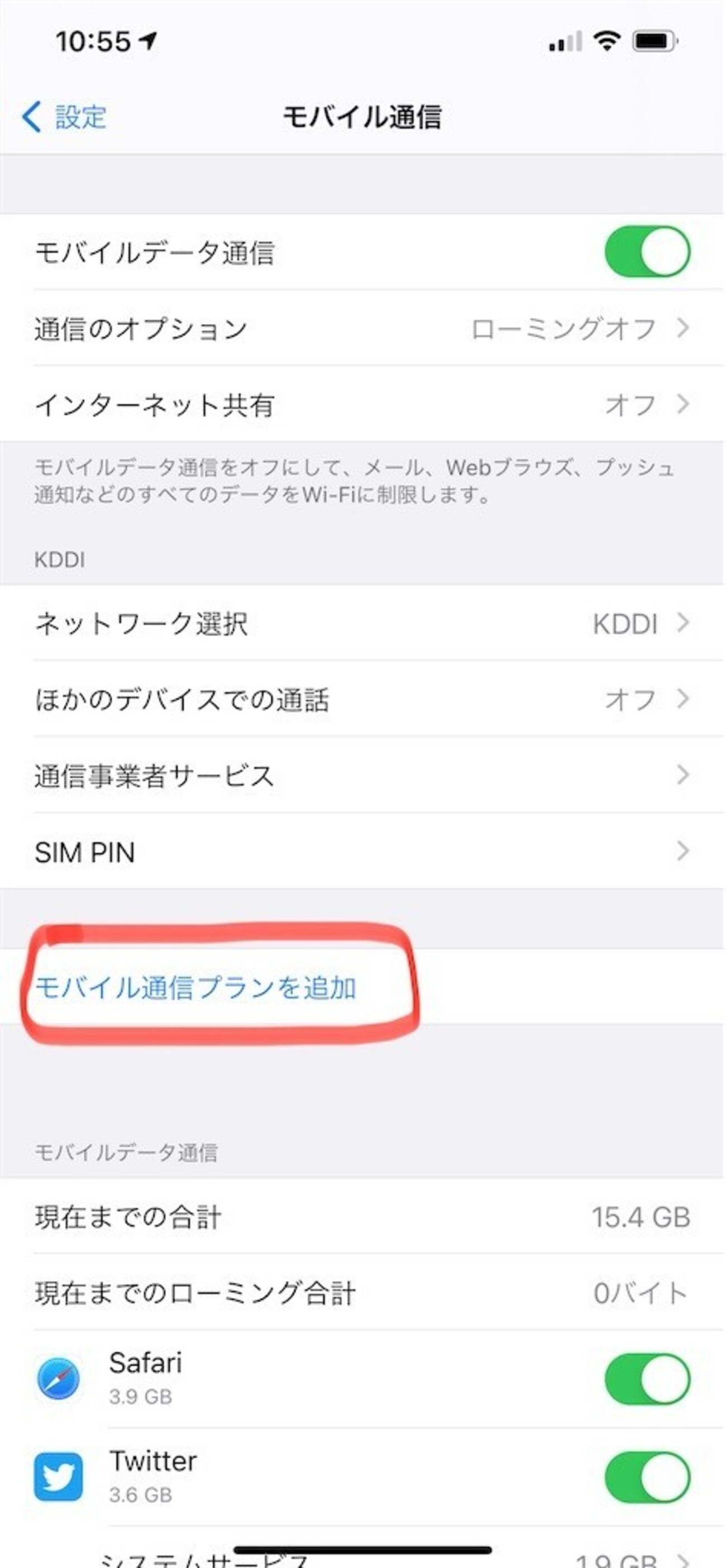Open ほかのデバイスでの通話 setting
Screen dimensions: 726x1568
pos(362,699)
